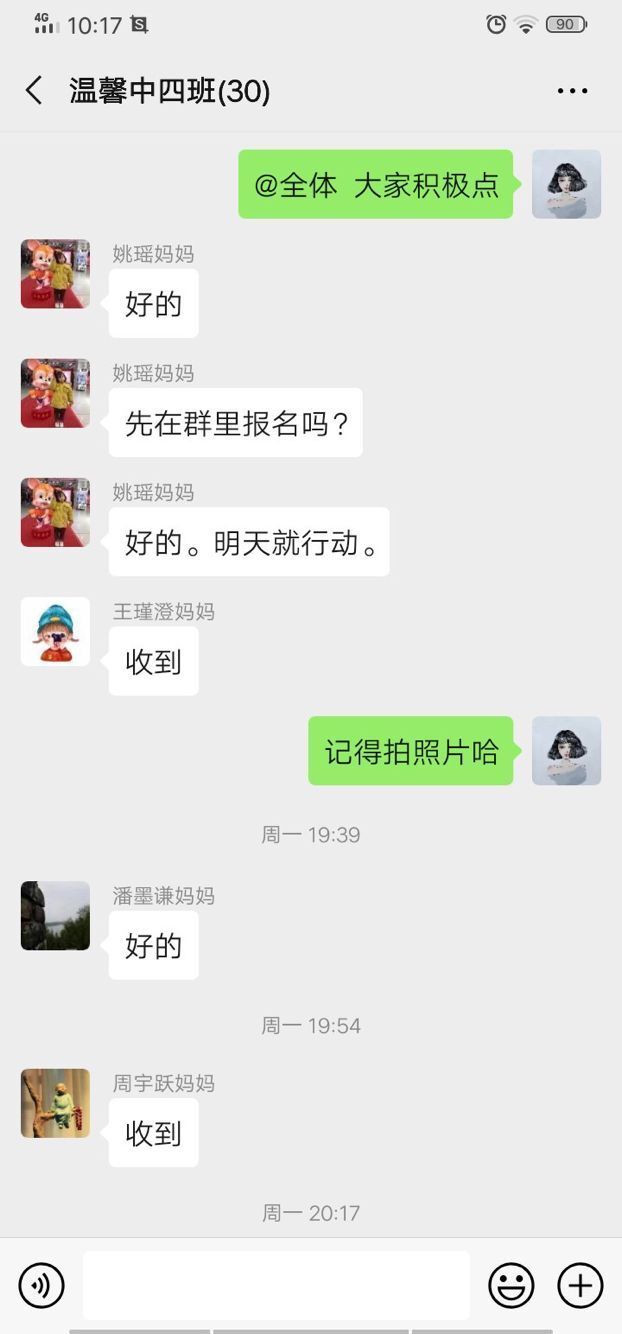Open the chat info overflow menu
The height and width of the screenshot is (1334, 622).
tap(572, 91)
